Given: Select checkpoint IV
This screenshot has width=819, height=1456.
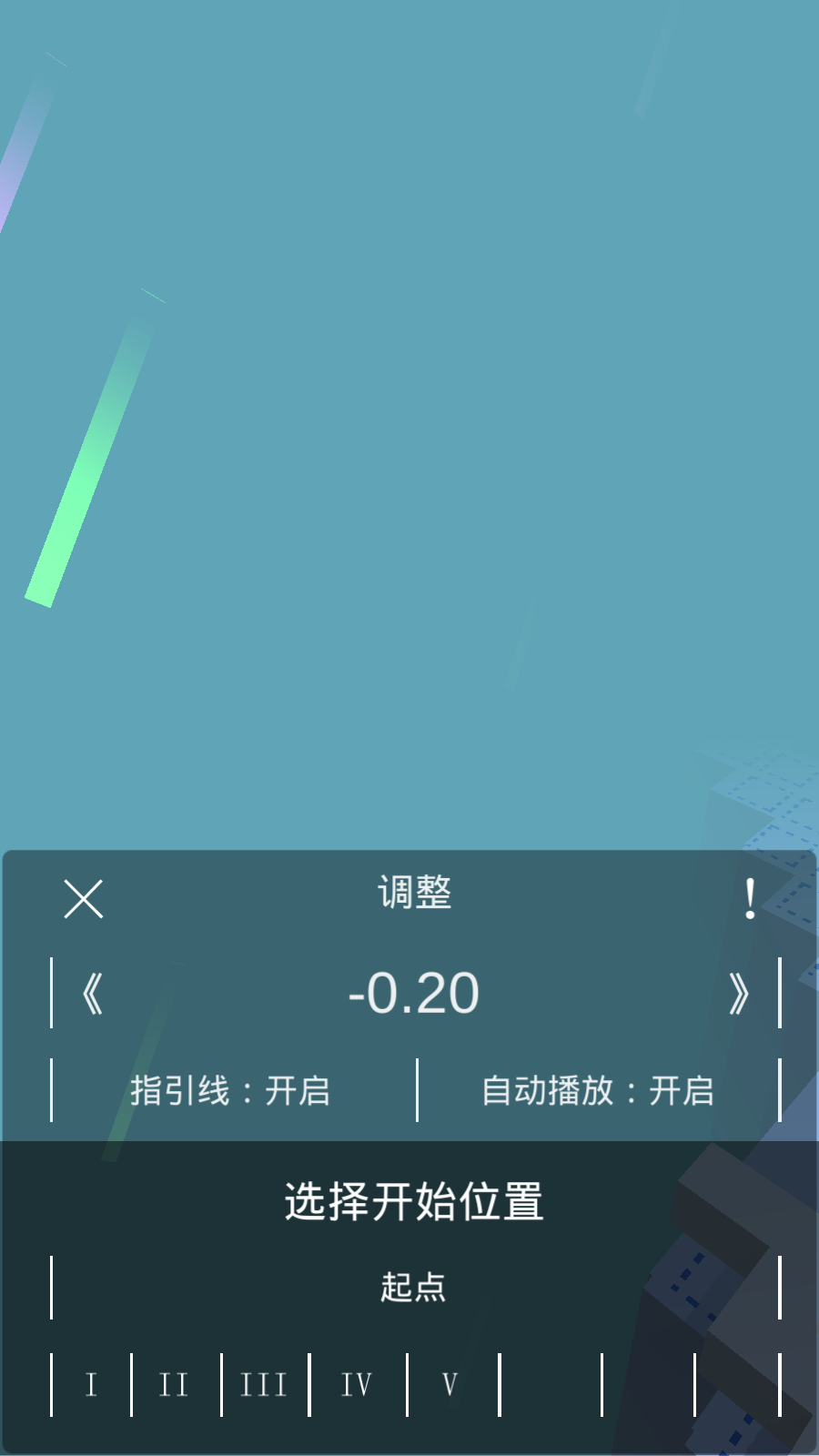Looking at the screenshot, I should coord(356,1384).
